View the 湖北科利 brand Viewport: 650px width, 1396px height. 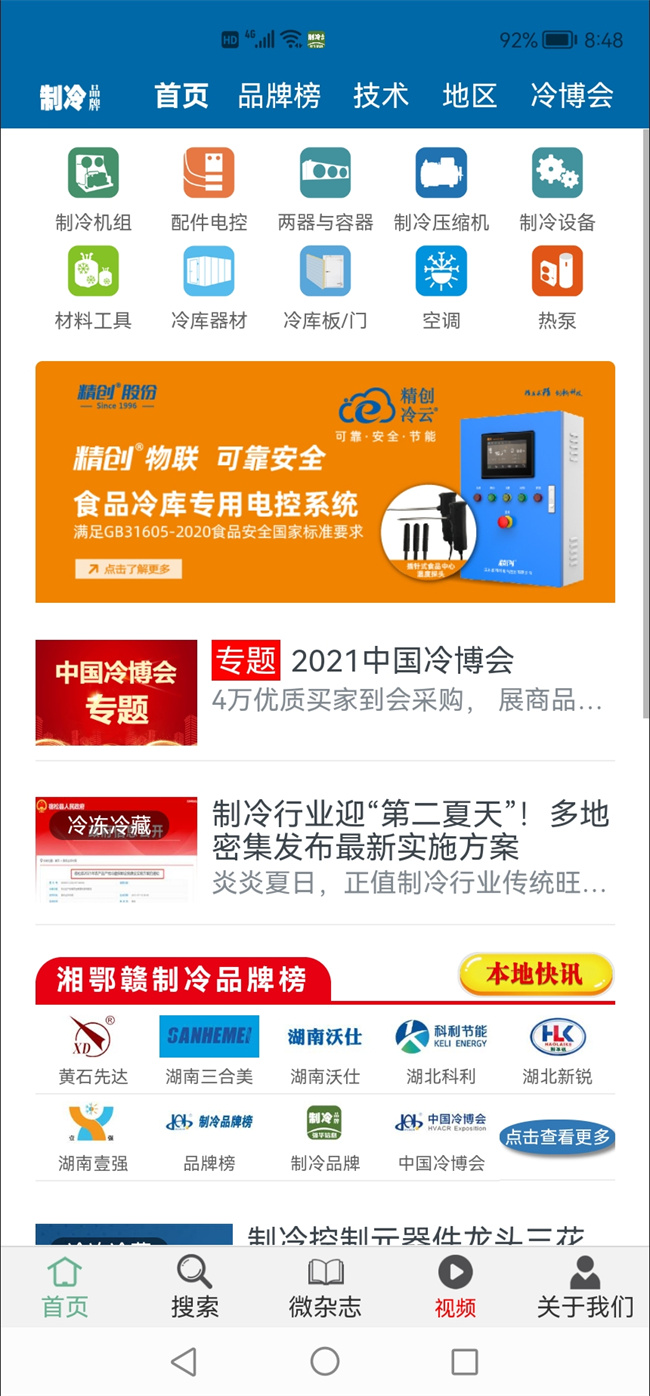point(441,1050)
